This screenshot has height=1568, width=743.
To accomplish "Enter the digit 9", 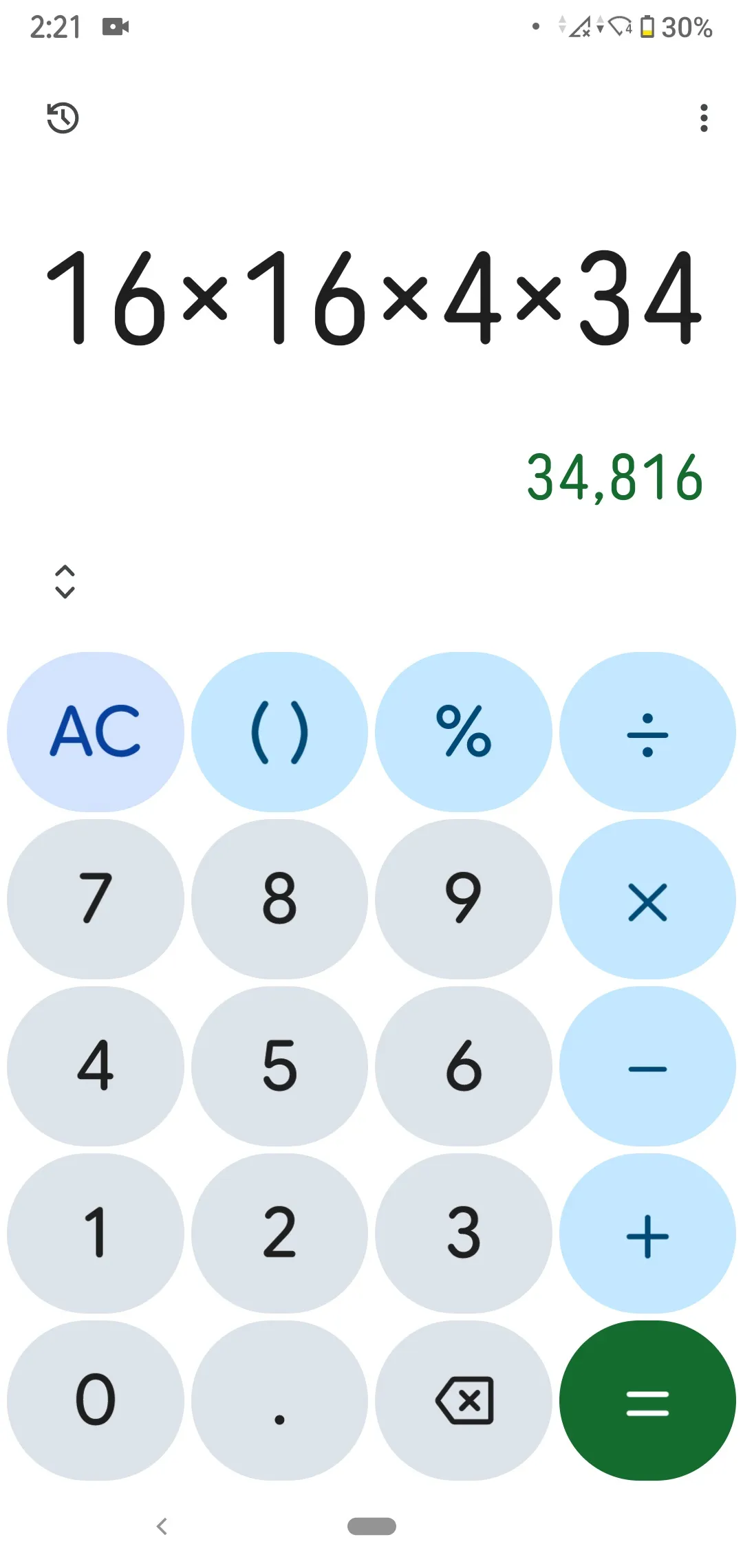I will coord(464,900).
